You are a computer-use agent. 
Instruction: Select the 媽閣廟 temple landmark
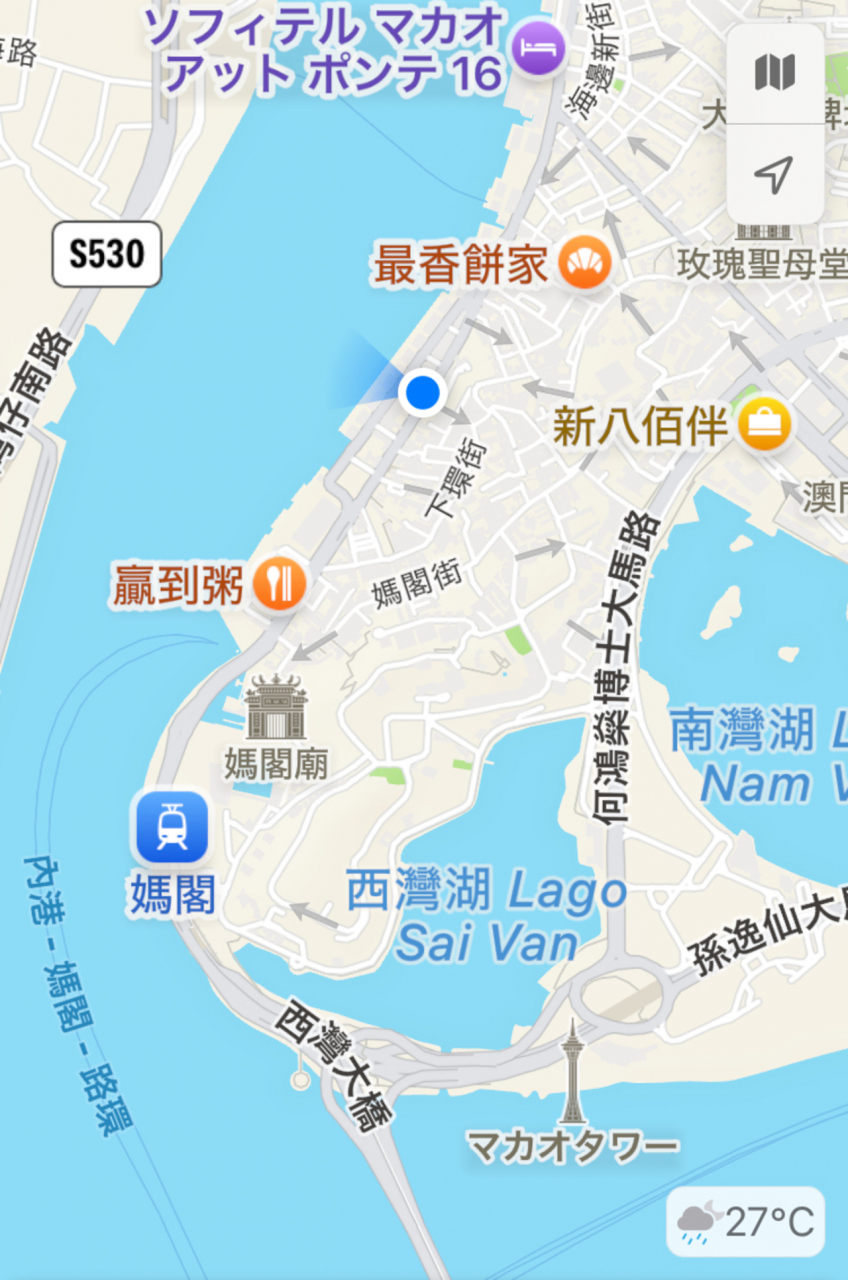click(276, 708)
